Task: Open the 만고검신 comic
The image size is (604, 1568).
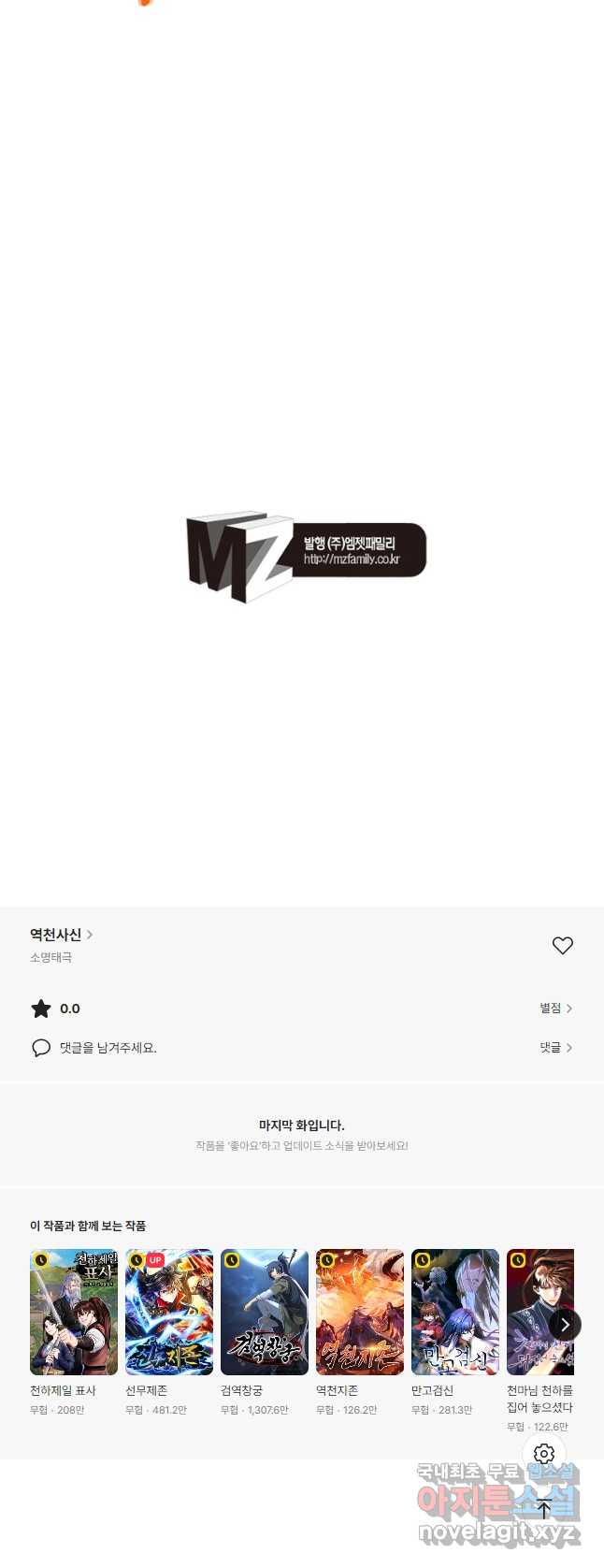Action: (x=455, y=1313)
